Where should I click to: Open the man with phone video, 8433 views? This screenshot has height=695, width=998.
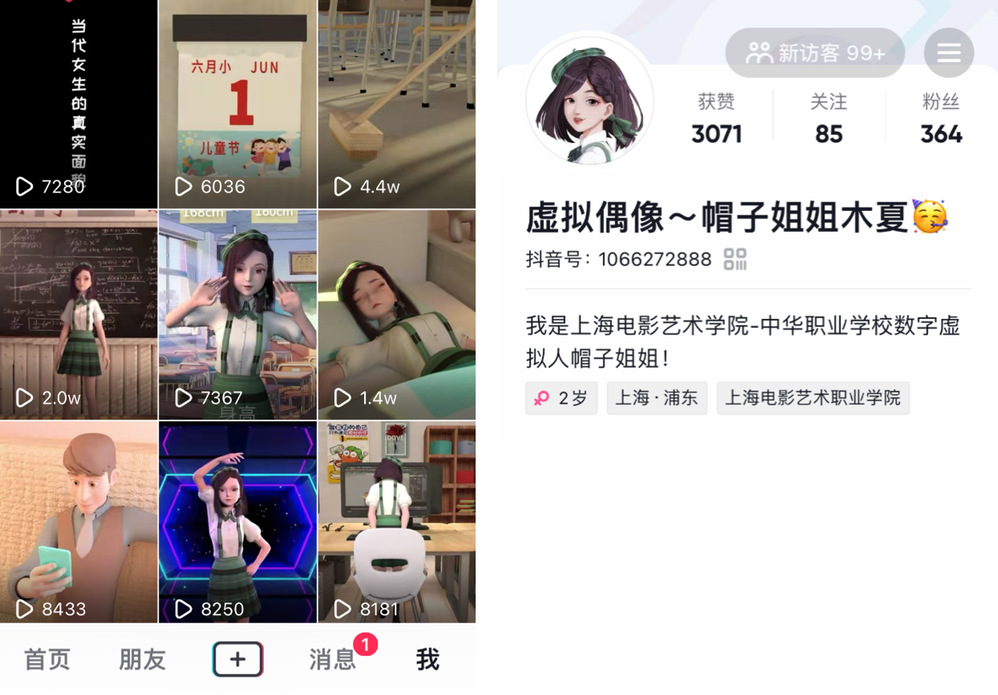click(78, 520)
